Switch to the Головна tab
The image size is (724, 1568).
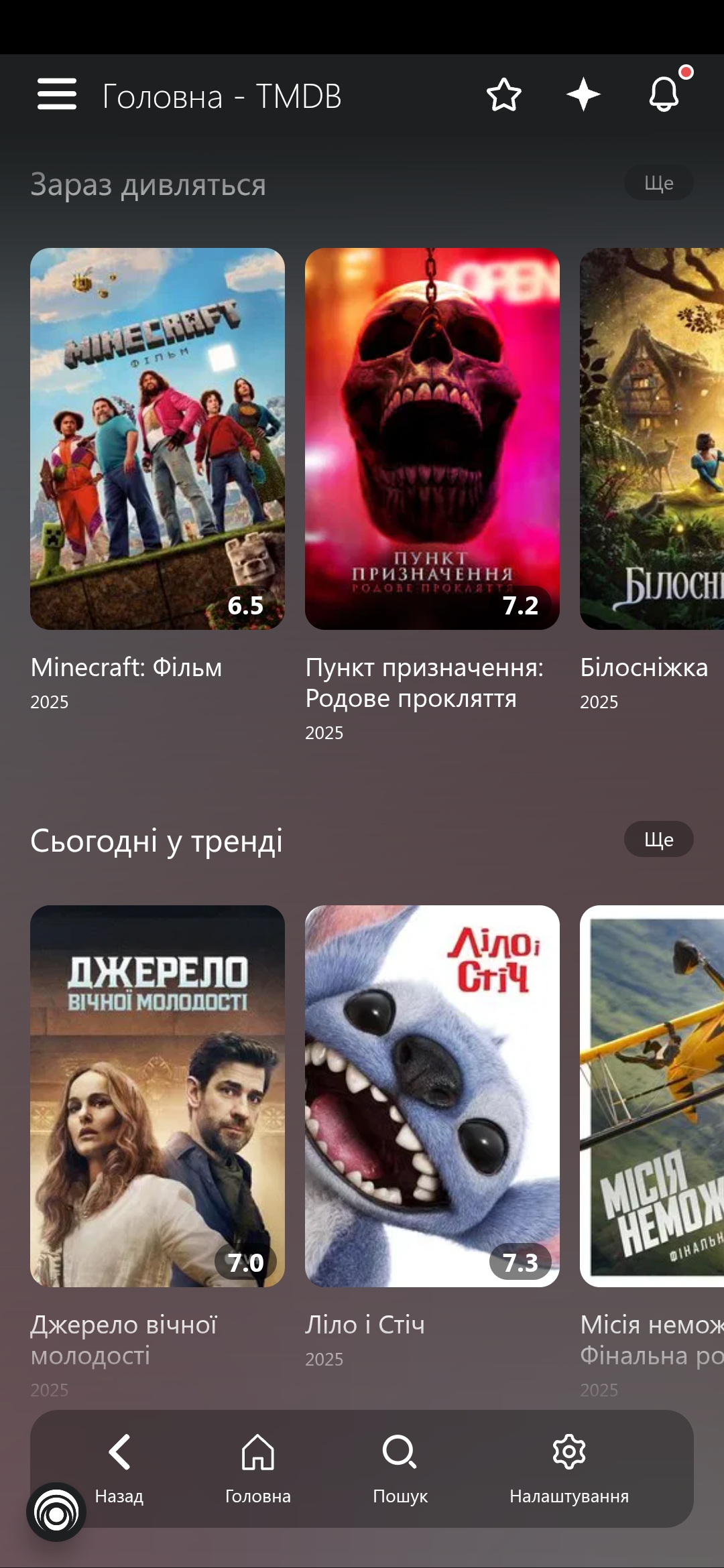tap(258, 1469)
